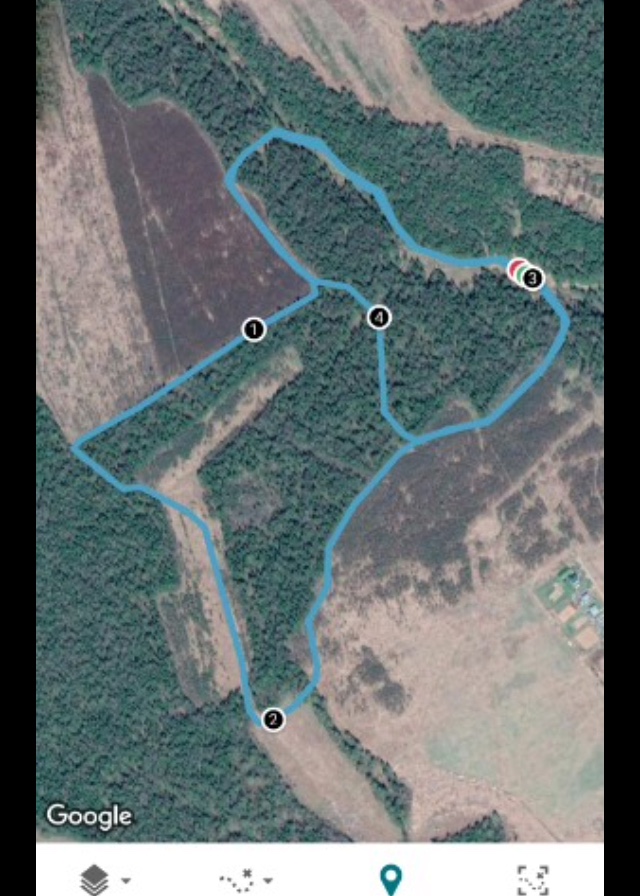The width and height of the screenshot is (640, 896).
Task: Open the route waypoints dropdown
Action: click(246, 880)
